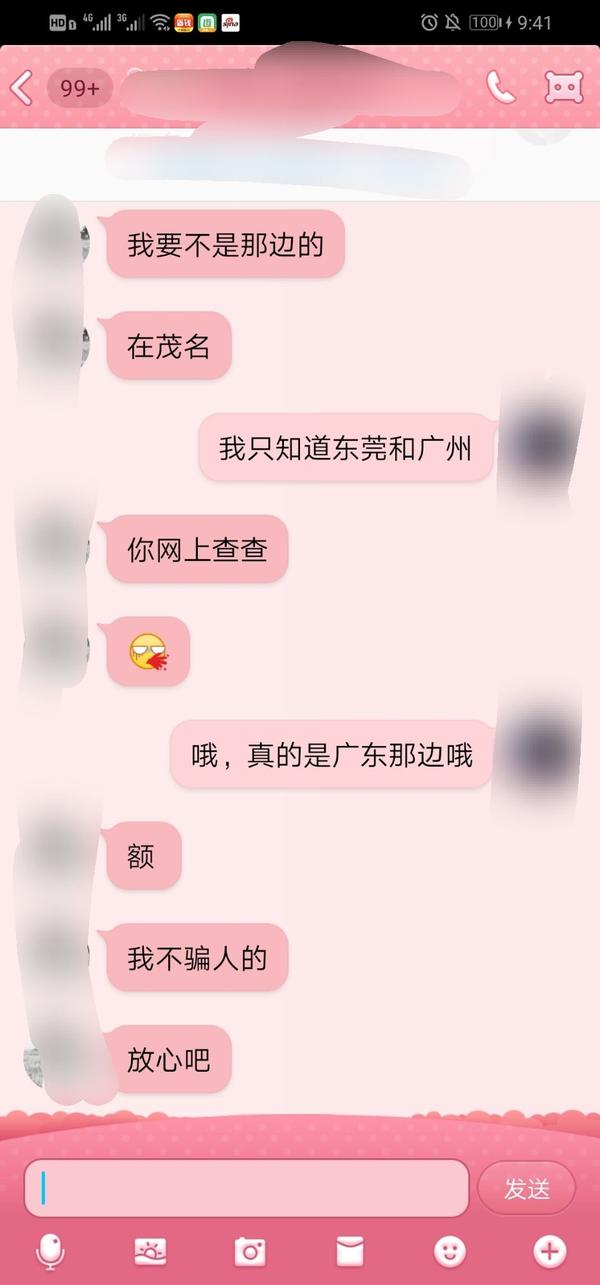Go back to the message list
The height and width of the screenshot is (1285, 600).
(22, 89)
